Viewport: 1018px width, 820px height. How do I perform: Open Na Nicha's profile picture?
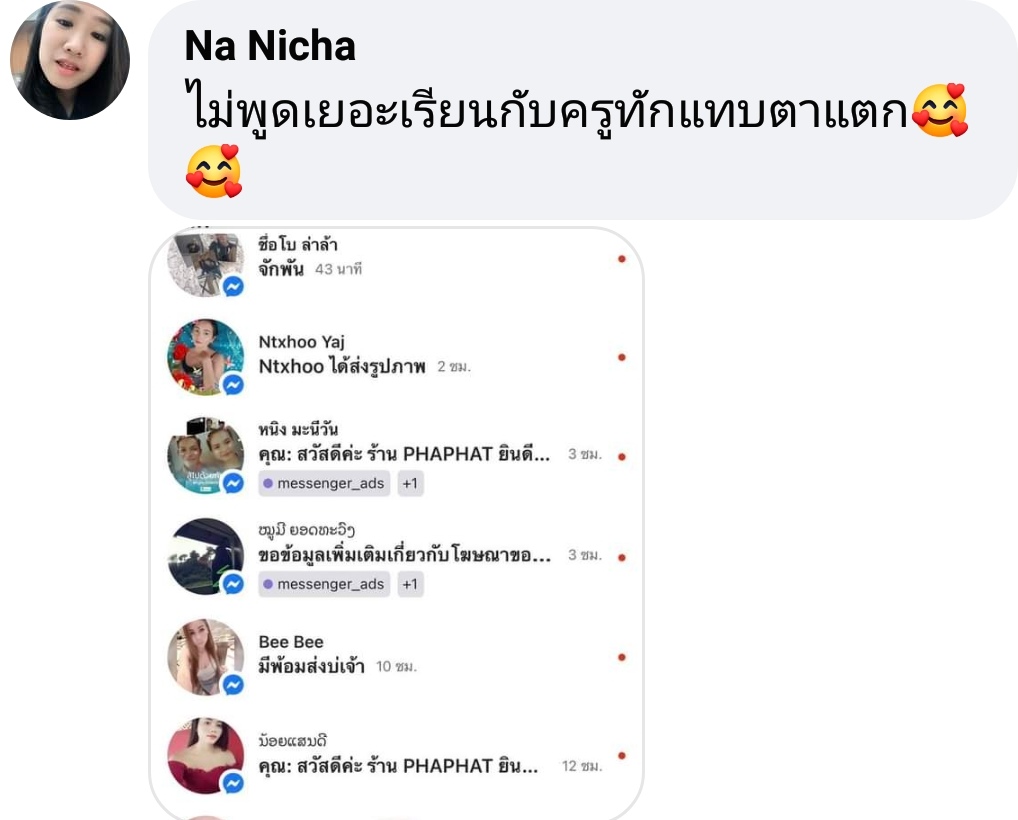pyautogui.click(x=69, y=60)
